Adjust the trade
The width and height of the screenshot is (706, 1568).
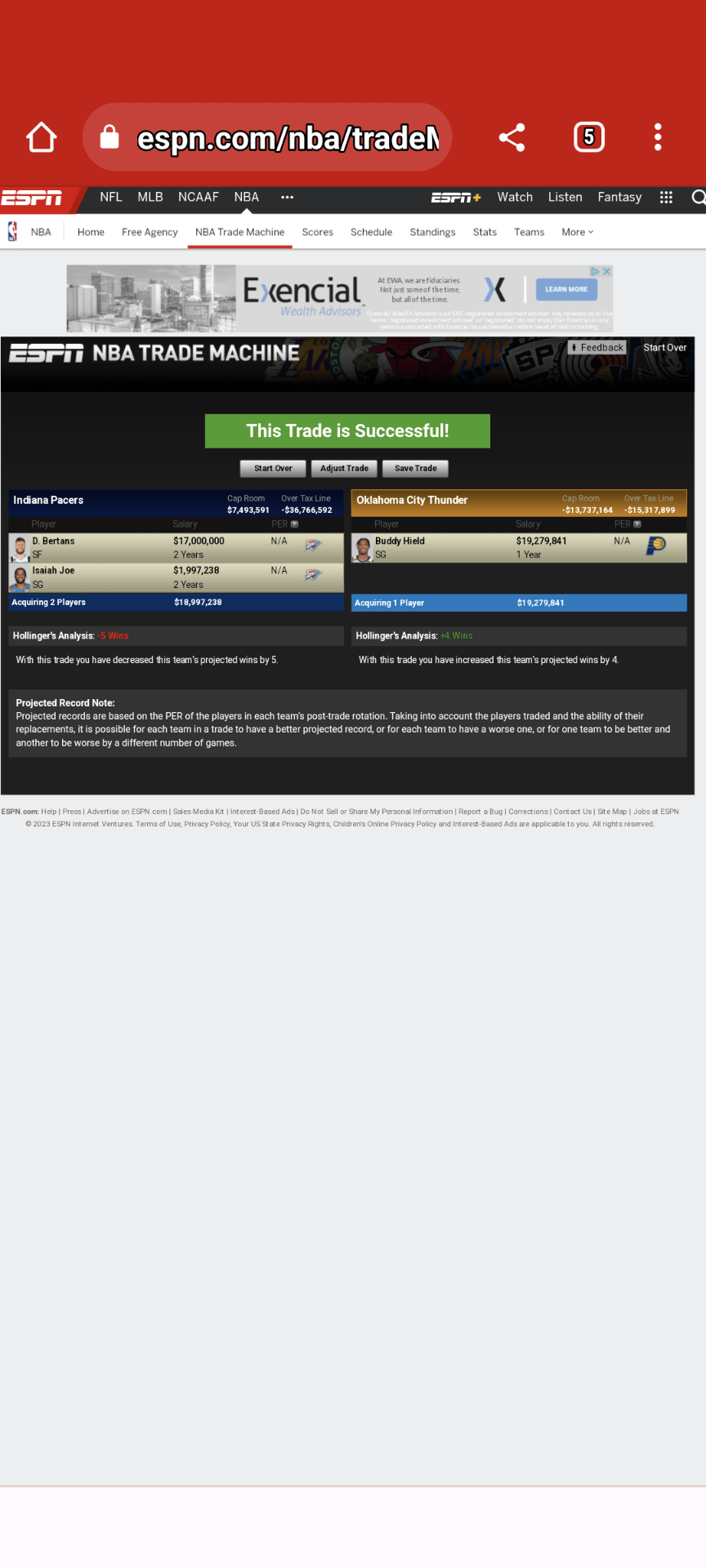344,469
